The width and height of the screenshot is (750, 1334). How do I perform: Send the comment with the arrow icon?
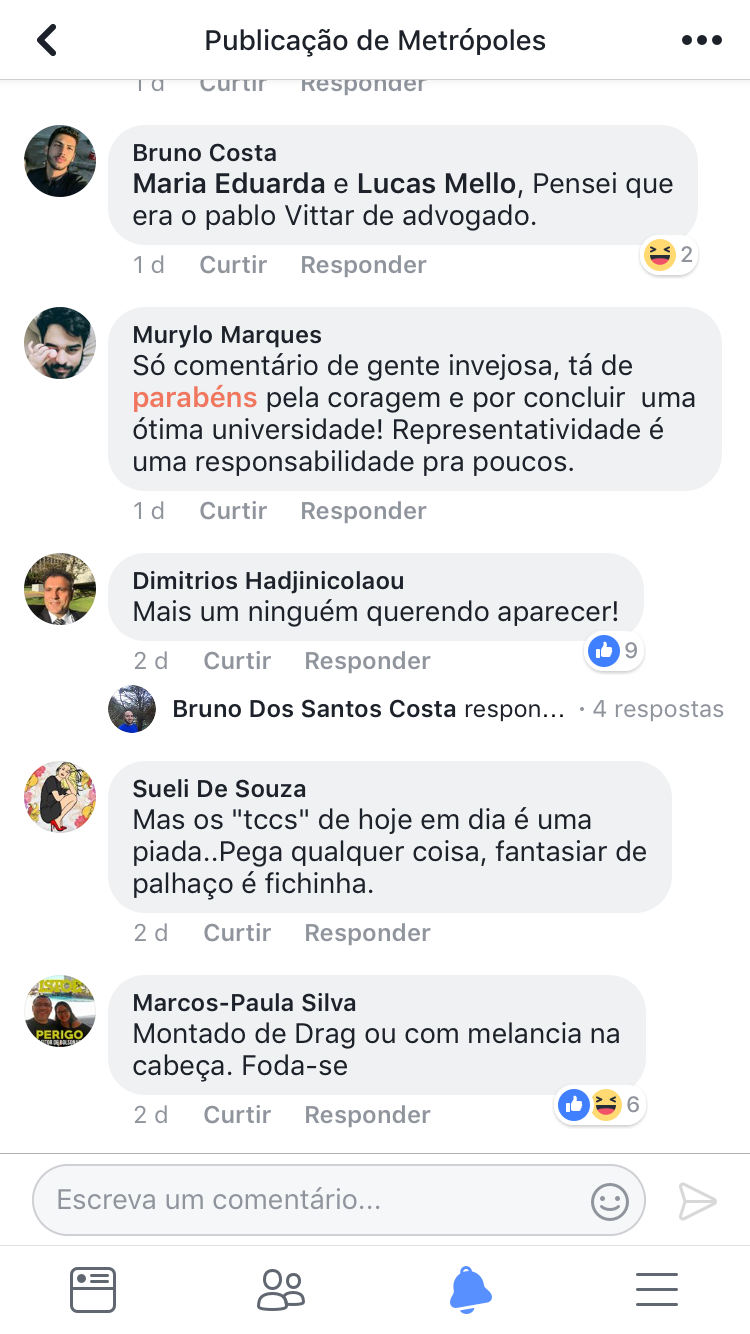coord(697,1201)
